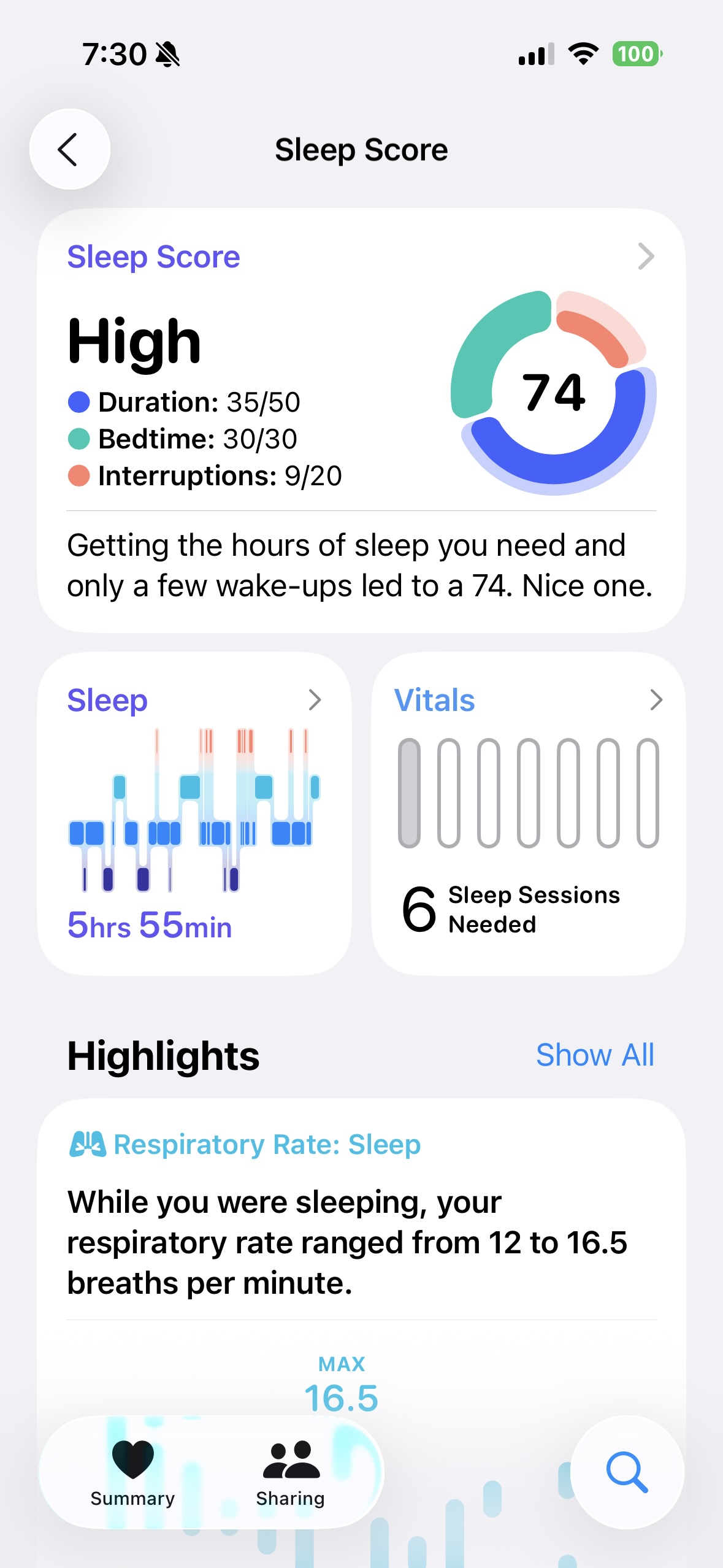Show All highlights
This screenshot has width=723, height=1568.
pos(594,1055)
